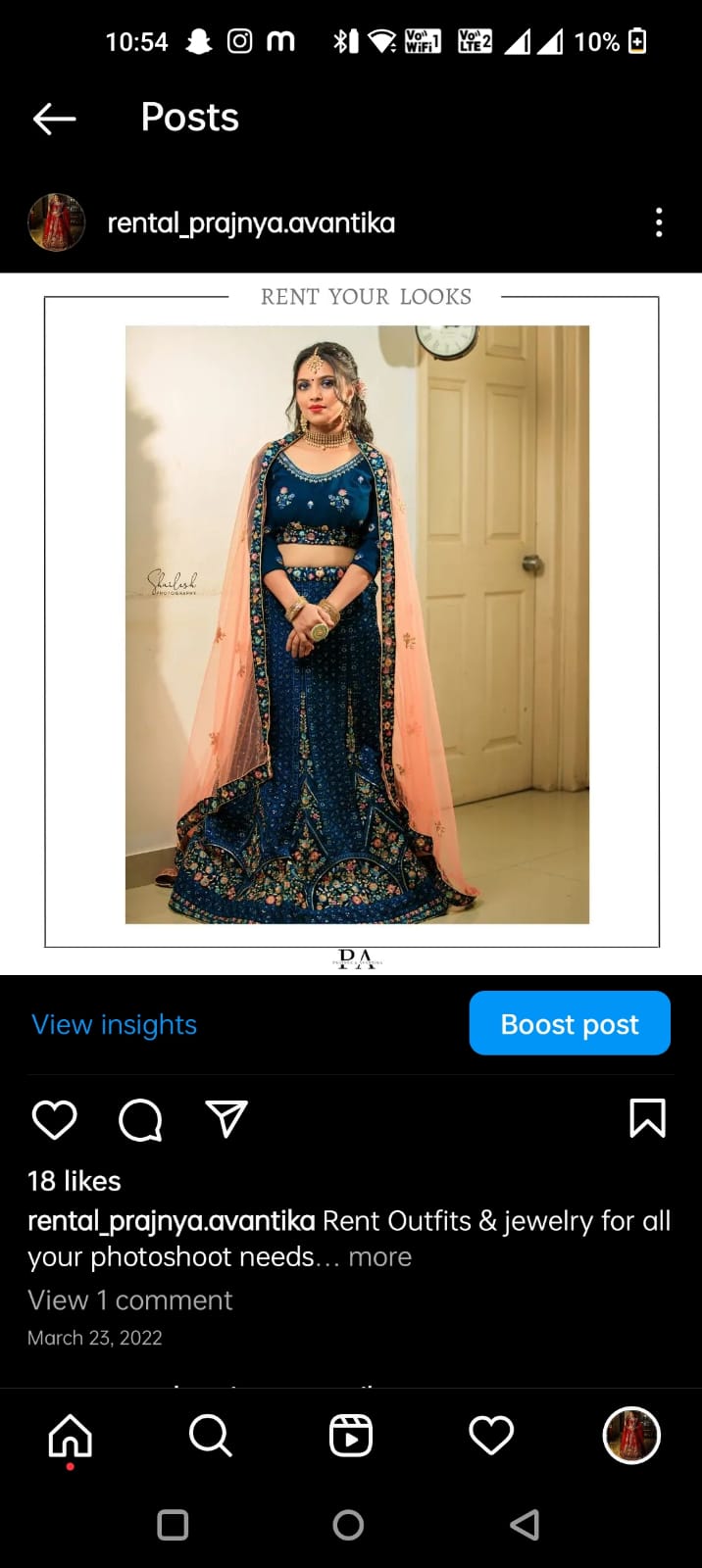View insights for this post
The image size is (702, 1568).
[114, 1024]
